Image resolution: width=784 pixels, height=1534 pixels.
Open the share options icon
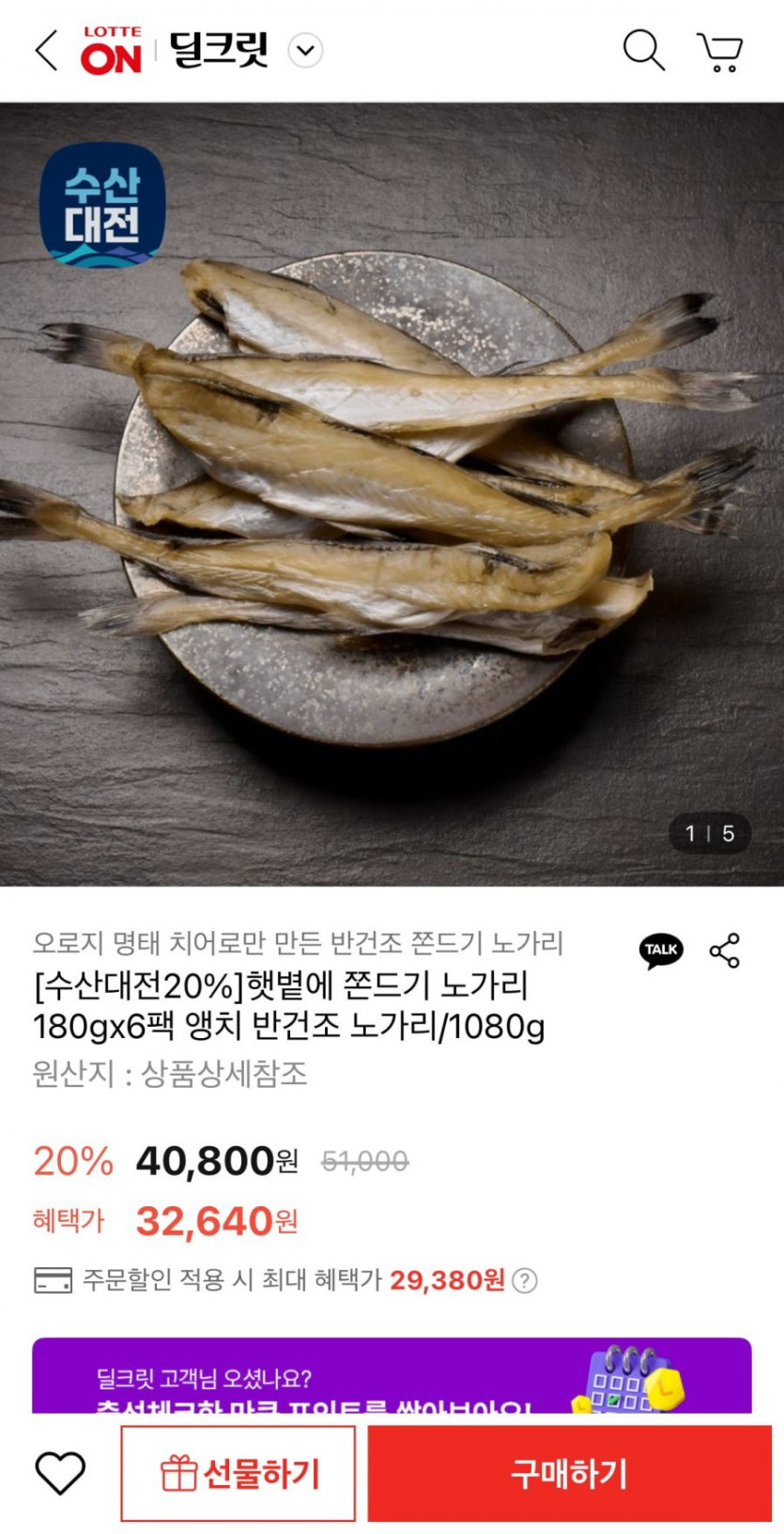click(x=725, y=951)
